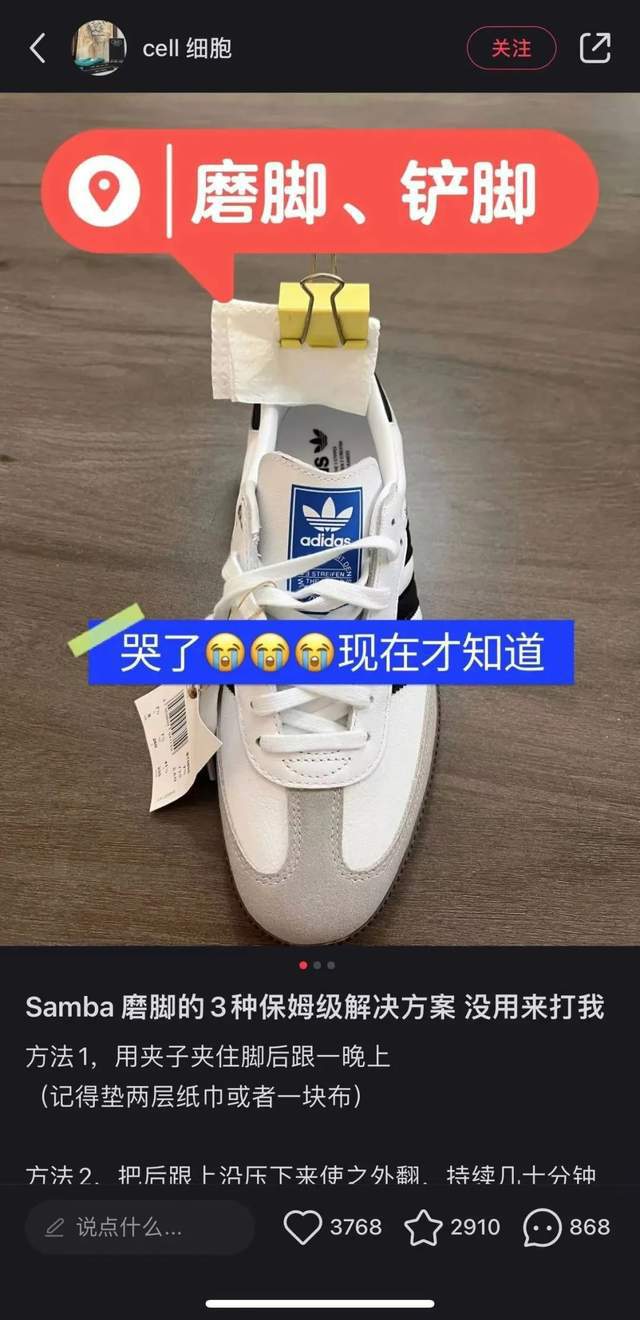The width and height of the screenshot is (640, 1320).
Task: Save the post with the star icon
Action: 423,1227
